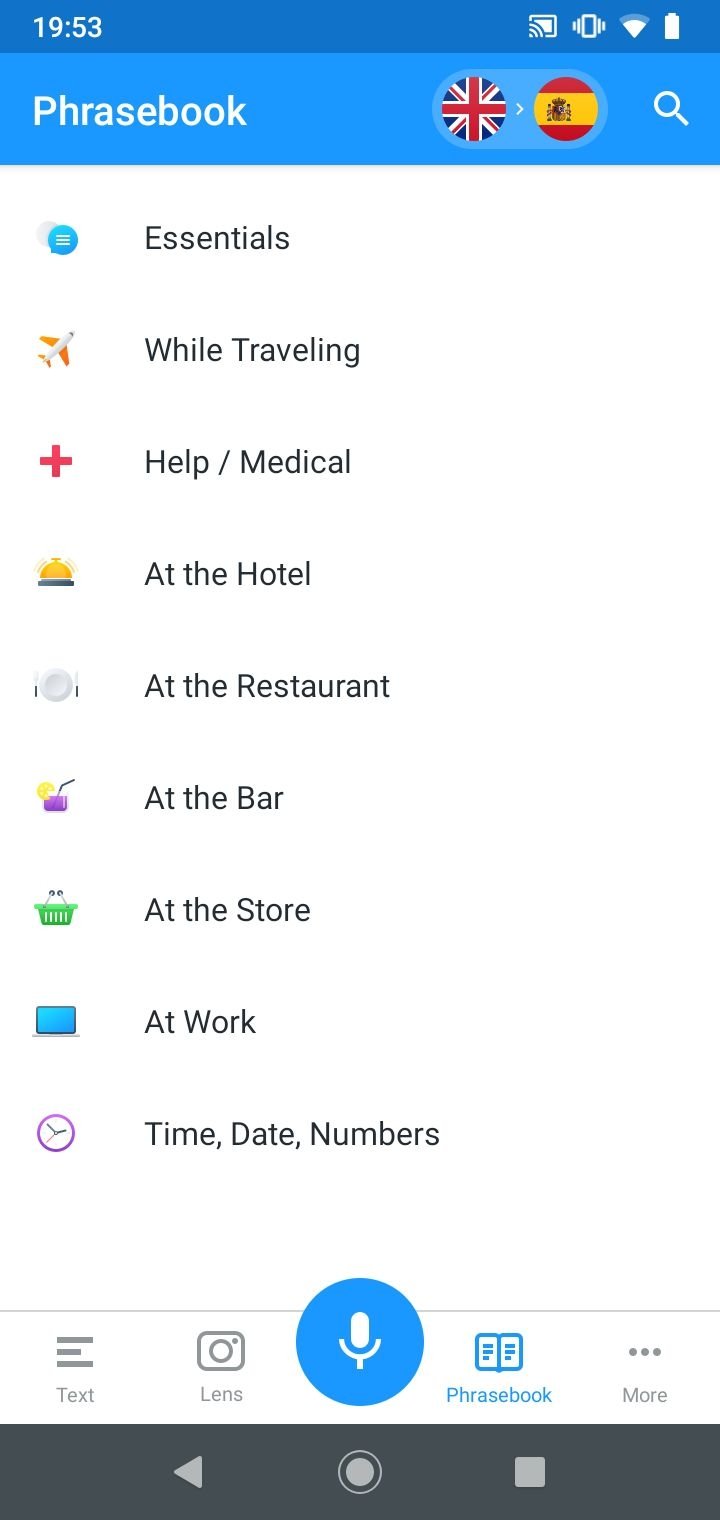720x1520 pixels.
Task: Select the Phrasebook tab
Action: point(499,1369)
